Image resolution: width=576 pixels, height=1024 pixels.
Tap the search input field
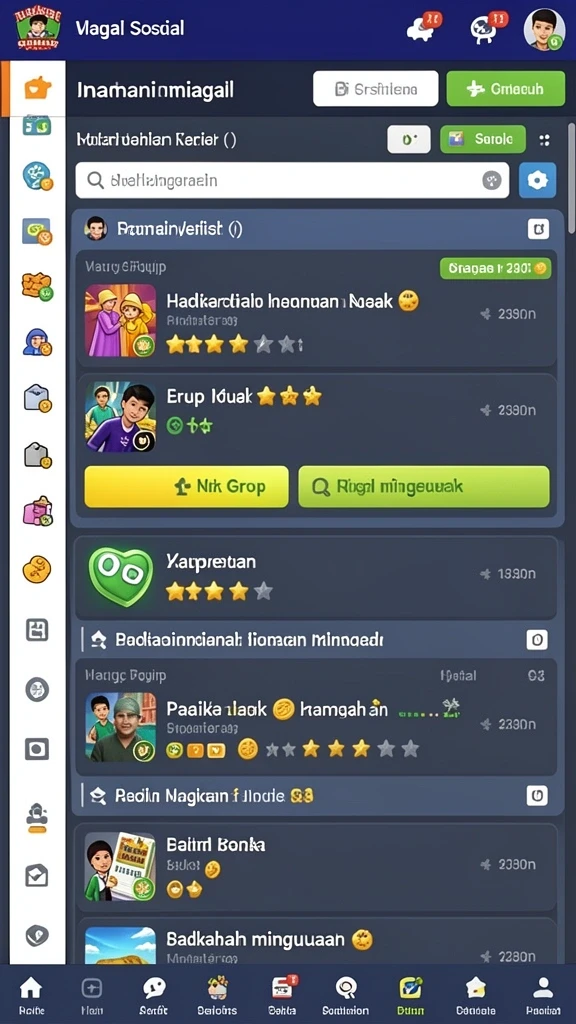pos(292,180)
